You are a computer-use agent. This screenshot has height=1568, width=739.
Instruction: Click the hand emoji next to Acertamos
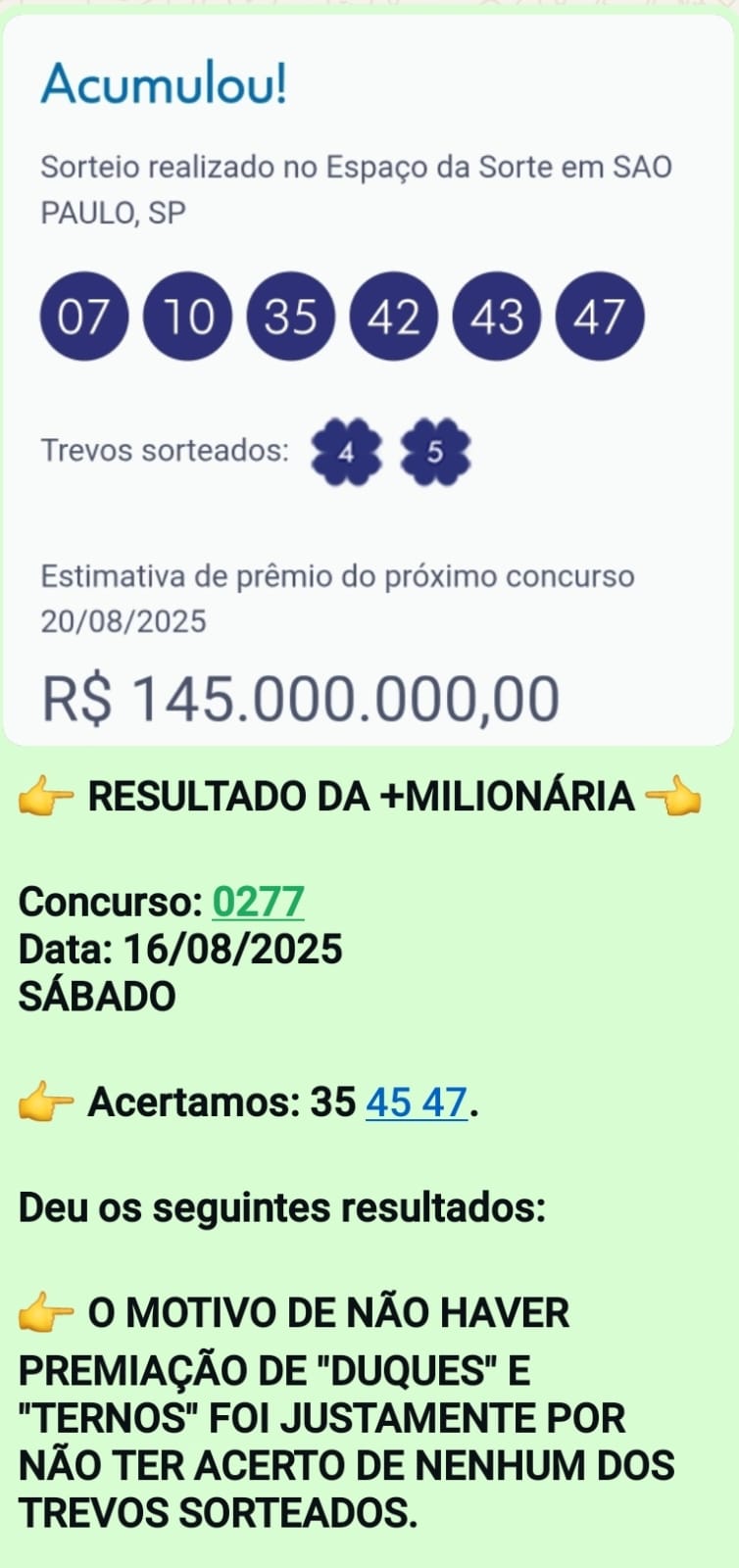click(x=45, y=1103)
